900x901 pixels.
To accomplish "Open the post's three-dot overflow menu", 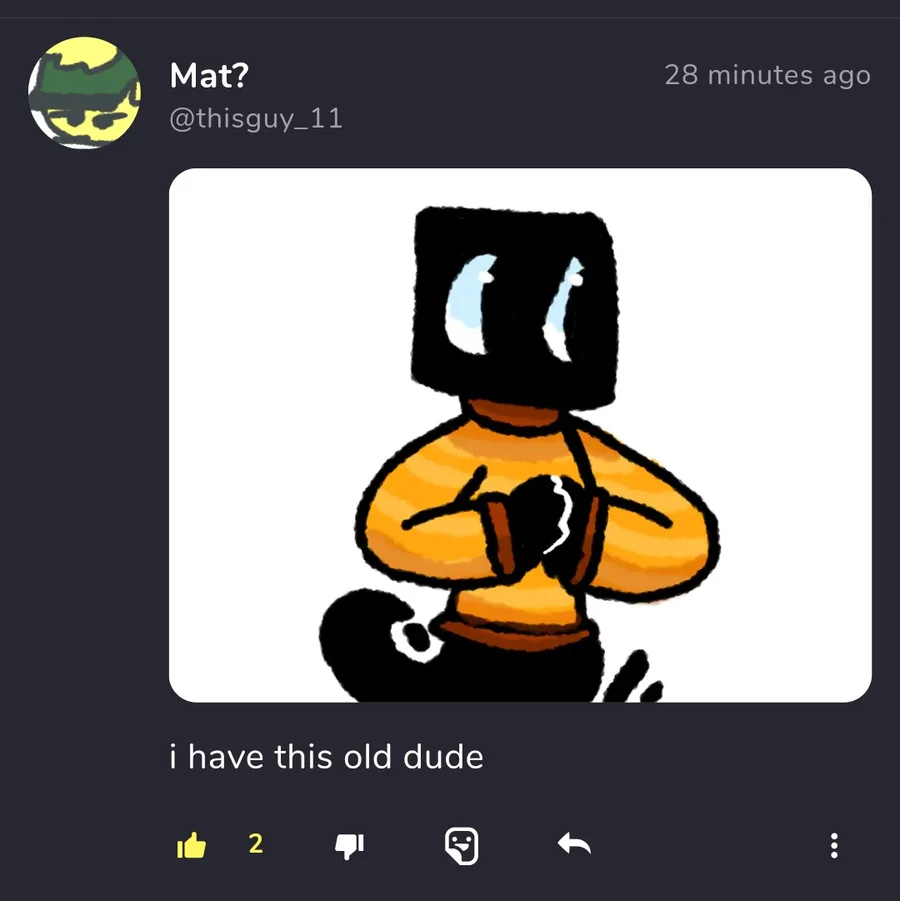I will point(834,845).
